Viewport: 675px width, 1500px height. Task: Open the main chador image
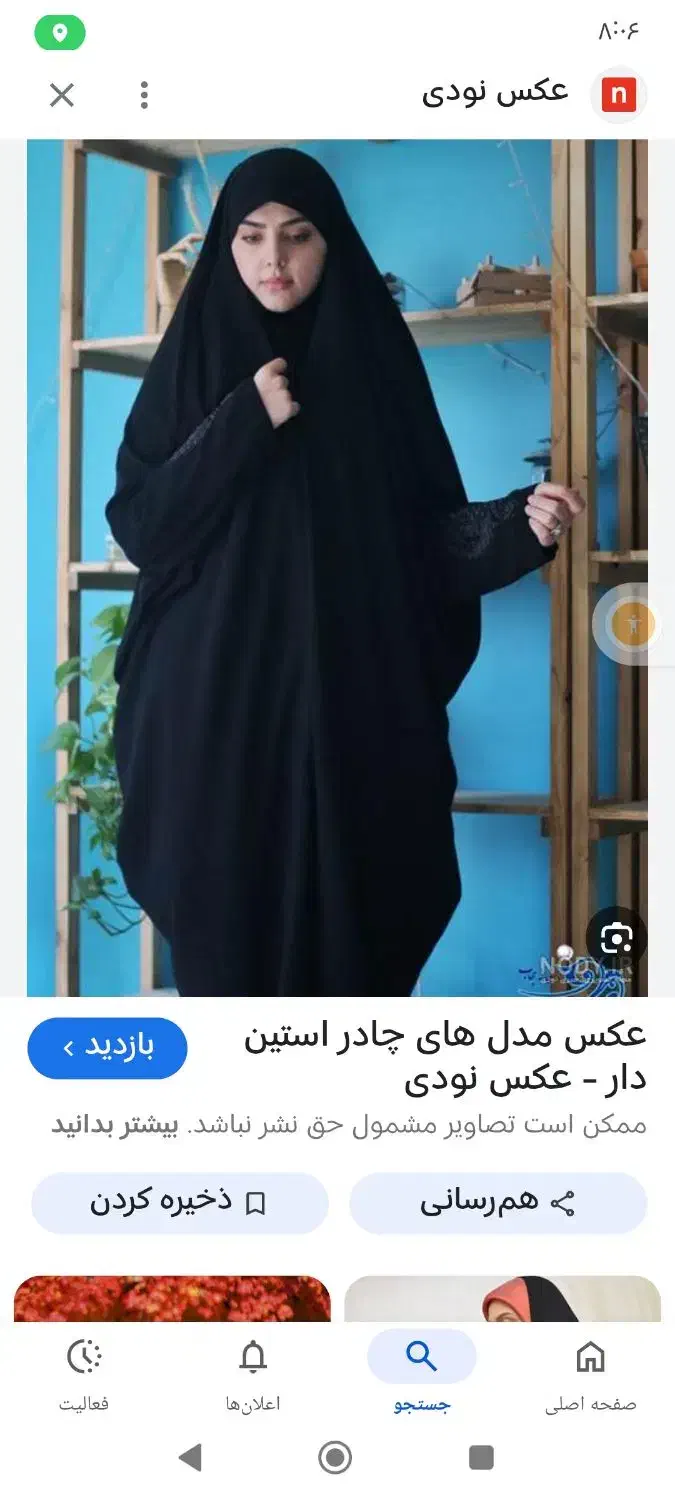[337, 568]
